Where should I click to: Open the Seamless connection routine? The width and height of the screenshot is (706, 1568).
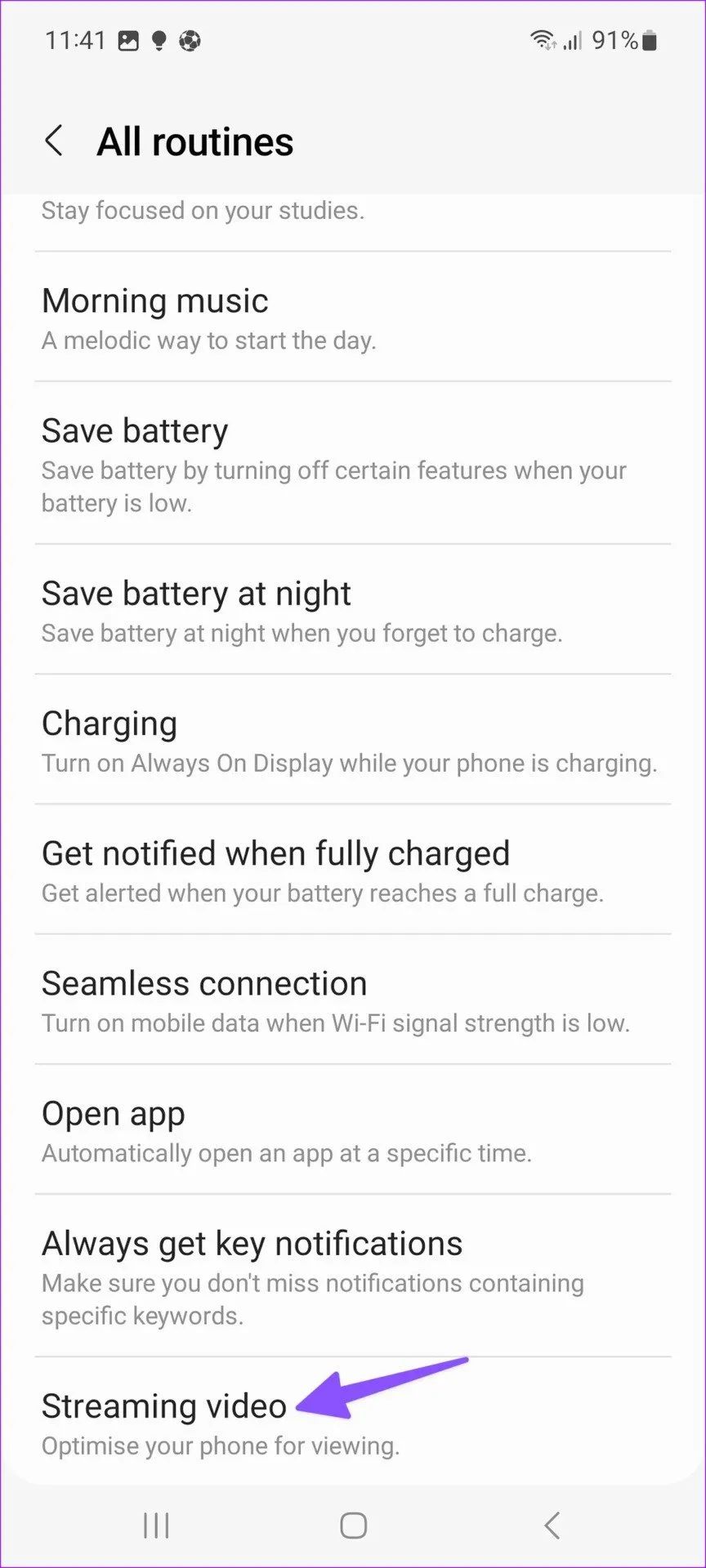[351, 1000]
